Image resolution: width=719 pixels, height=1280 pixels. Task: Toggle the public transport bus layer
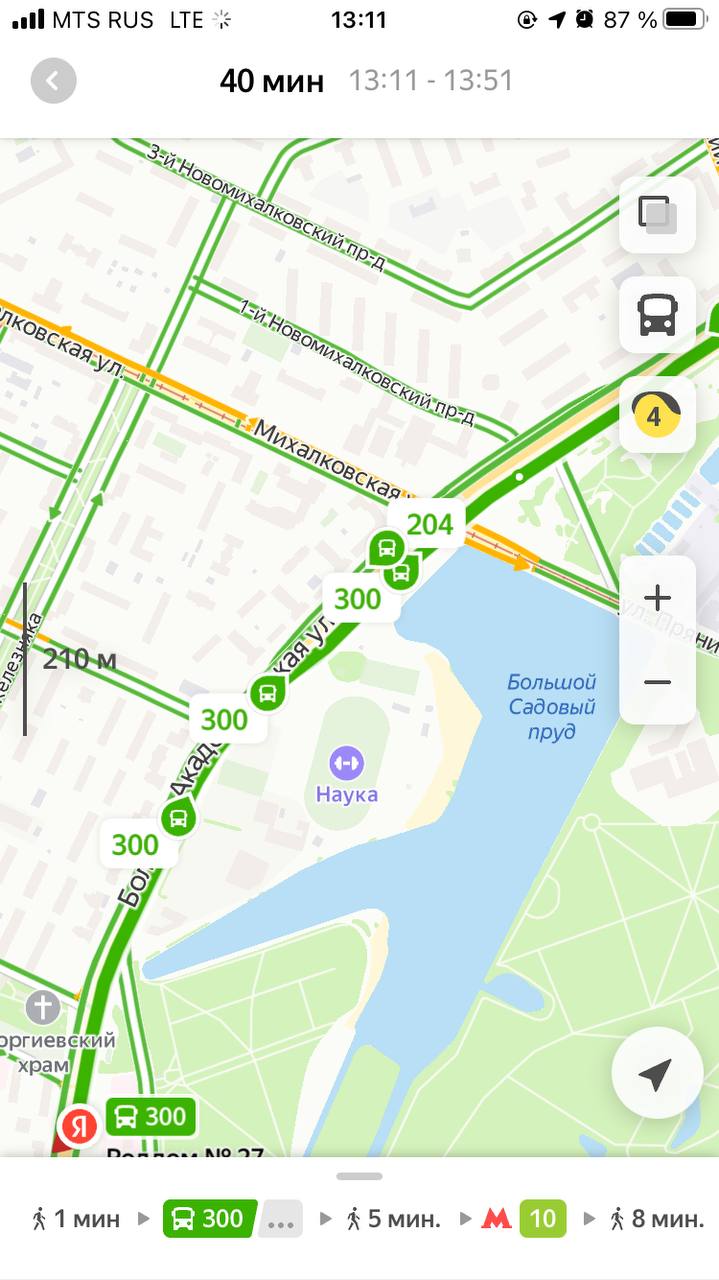(x=657, y=315)
